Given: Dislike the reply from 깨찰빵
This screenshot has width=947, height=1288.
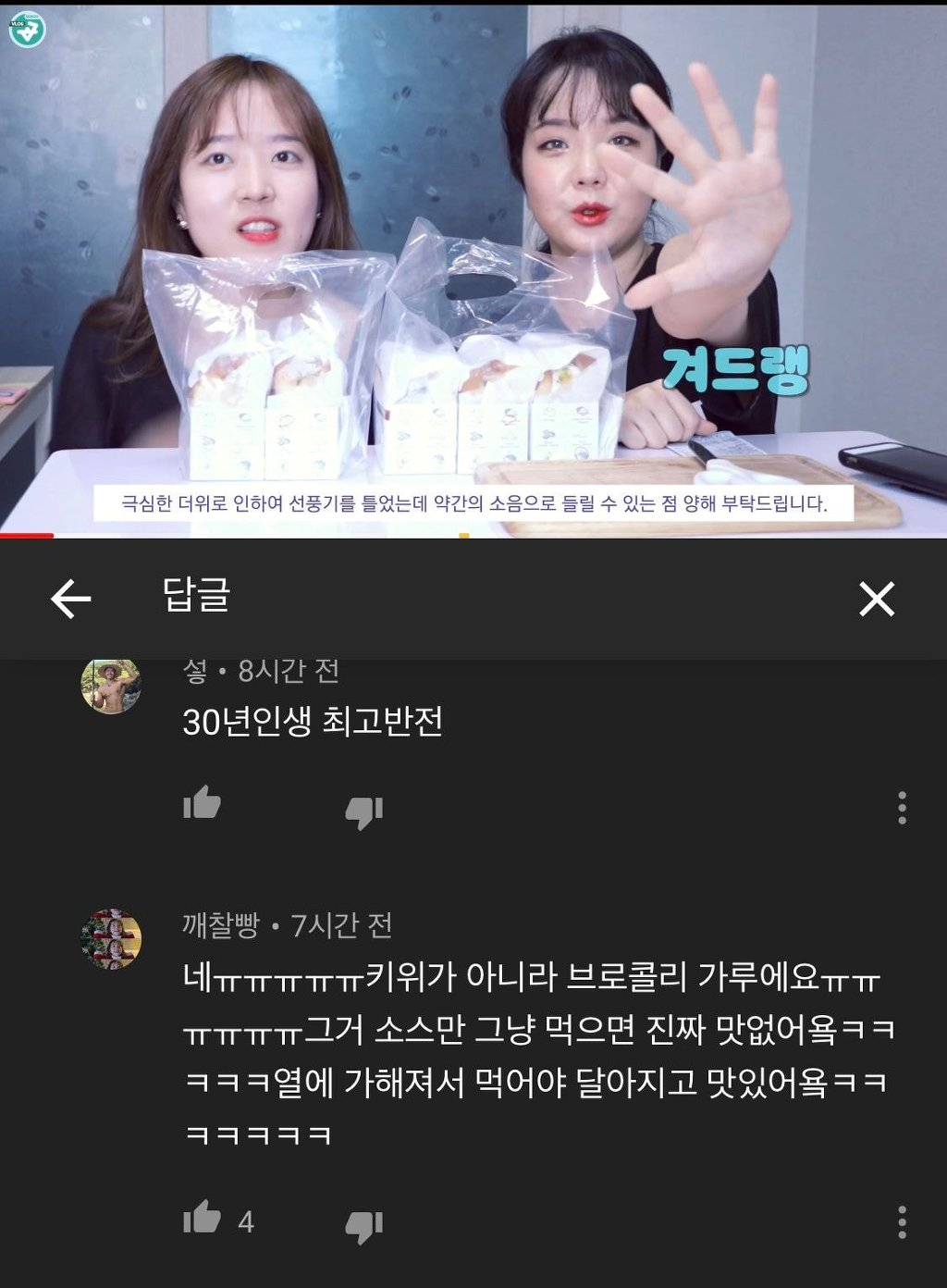Looking at the screenshot, I should click(x=363, y=1226).
